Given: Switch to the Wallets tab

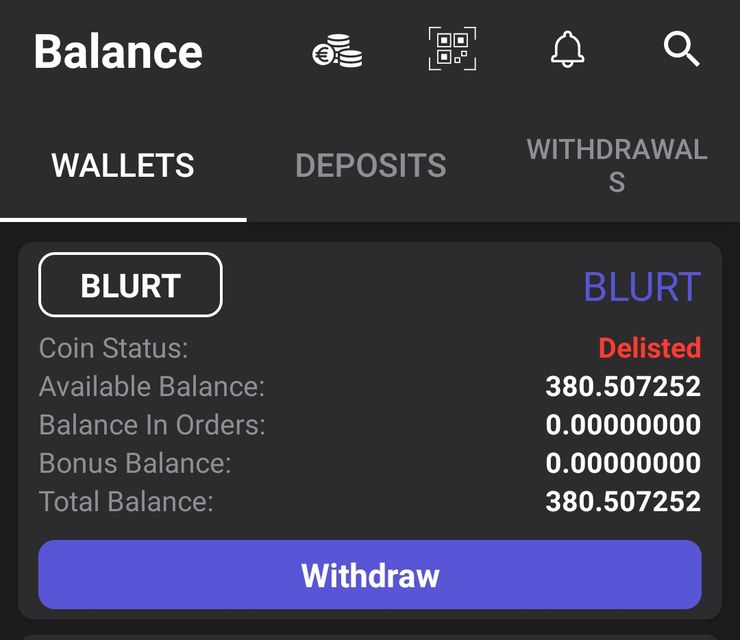Looking at the screenshot, I should (x=123, y=166).
